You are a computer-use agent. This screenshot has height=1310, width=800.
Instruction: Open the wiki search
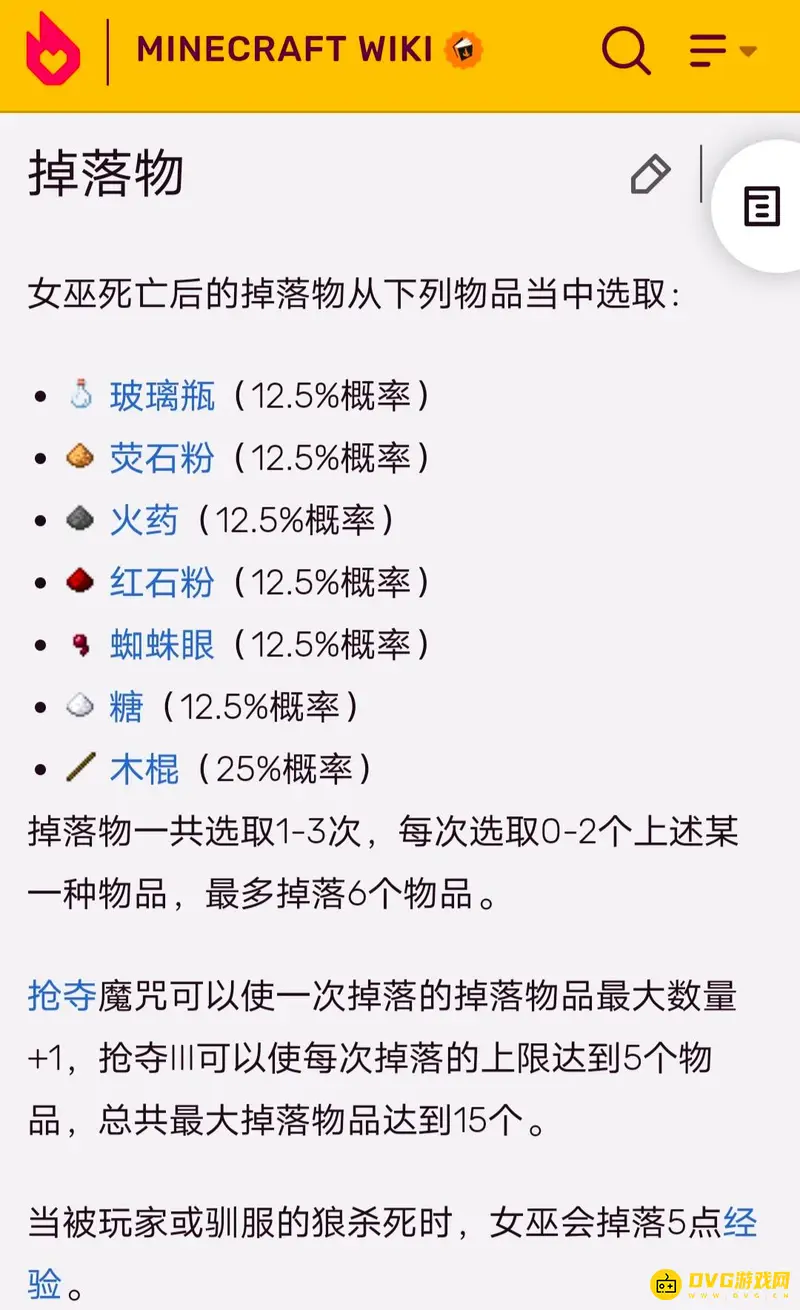pyautogui.click(x=626, y=49)
